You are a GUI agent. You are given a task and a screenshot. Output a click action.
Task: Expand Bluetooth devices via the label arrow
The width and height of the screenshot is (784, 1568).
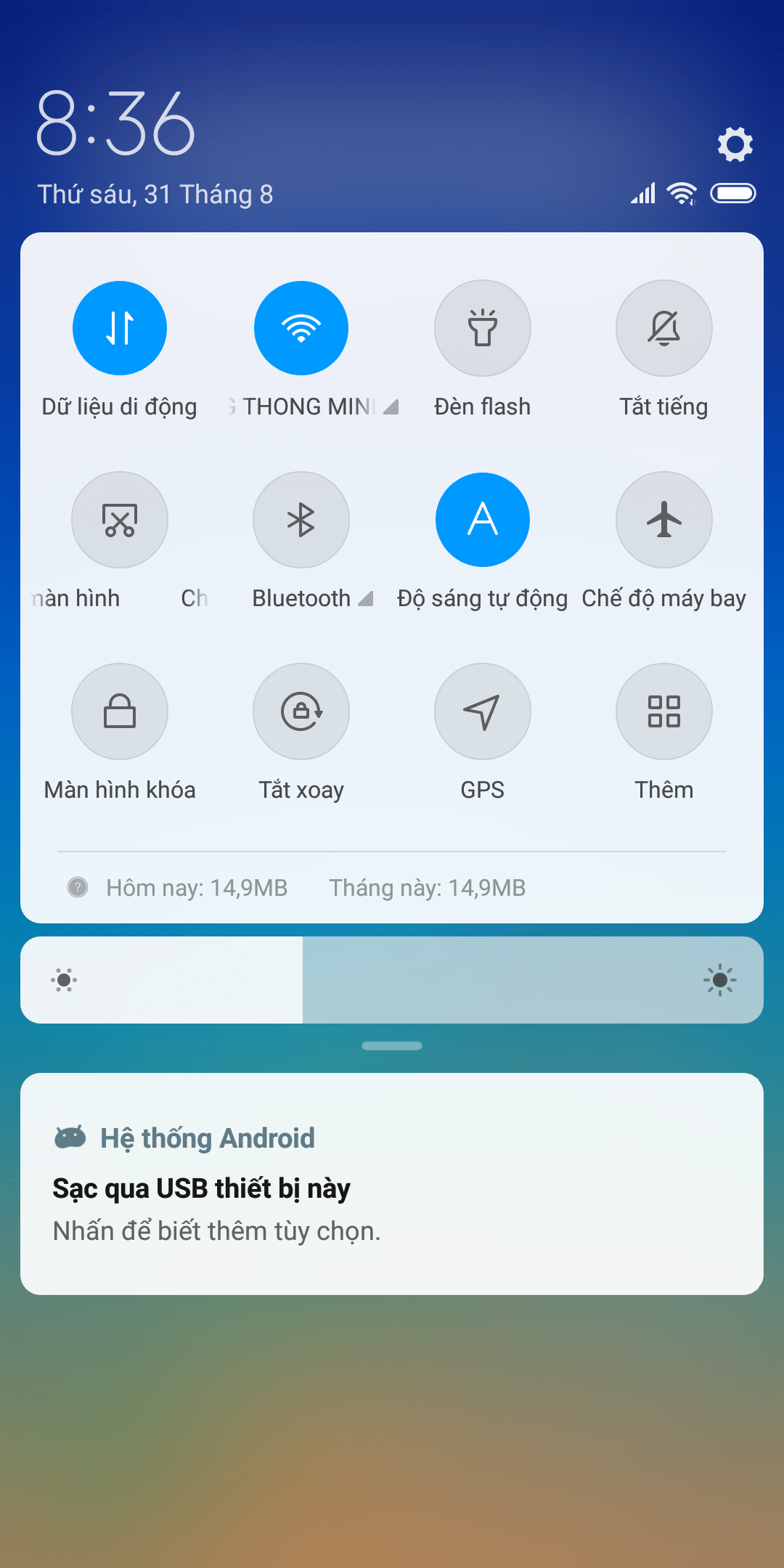[366, 599]
